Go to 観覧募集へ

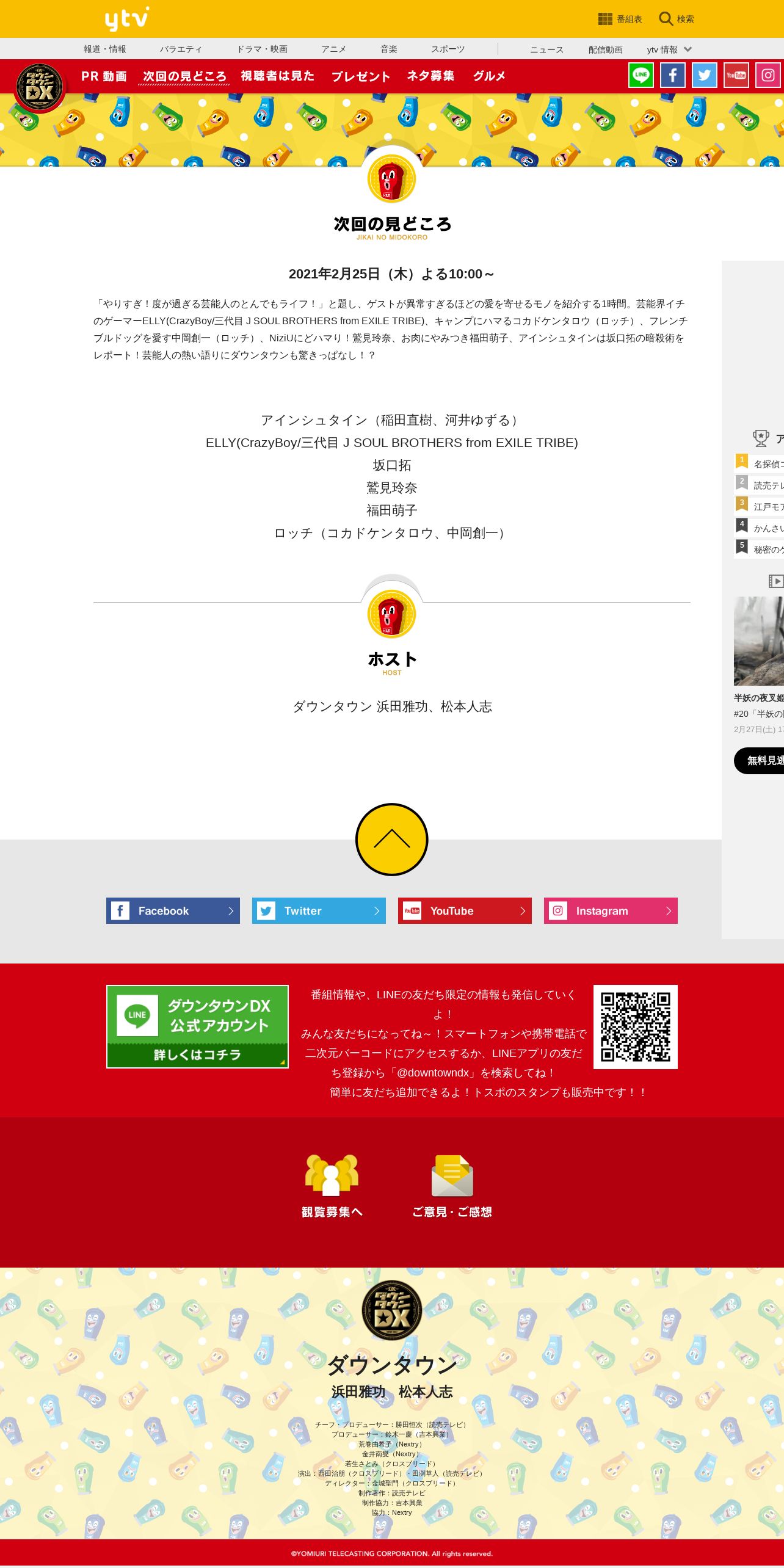click(332, 1186)
